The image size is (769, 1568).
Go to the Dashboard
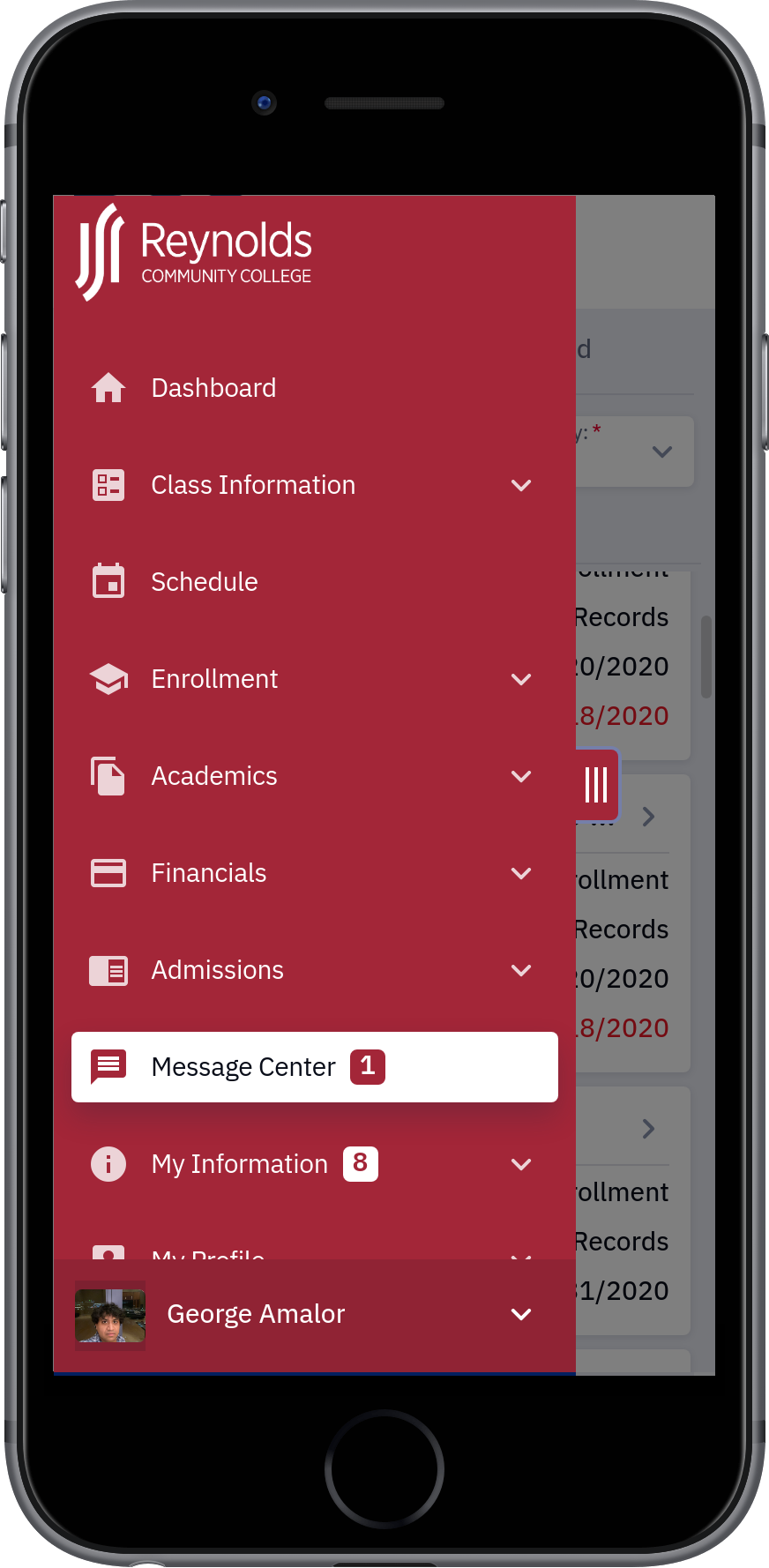[314, 388]
